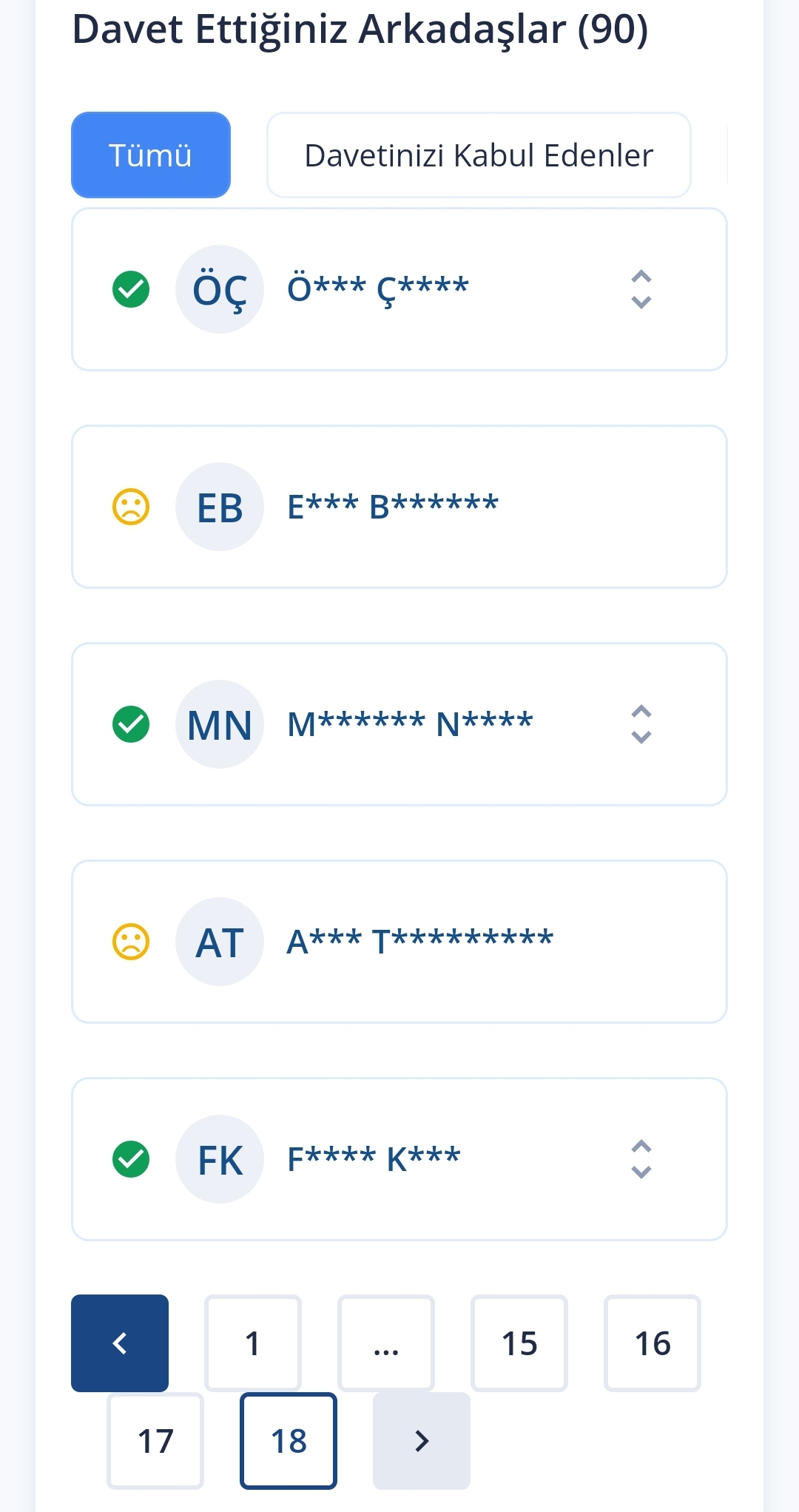This screenshot has height=1512, width=799.
Task: Jump to page 1
Action: (253, 1343)
